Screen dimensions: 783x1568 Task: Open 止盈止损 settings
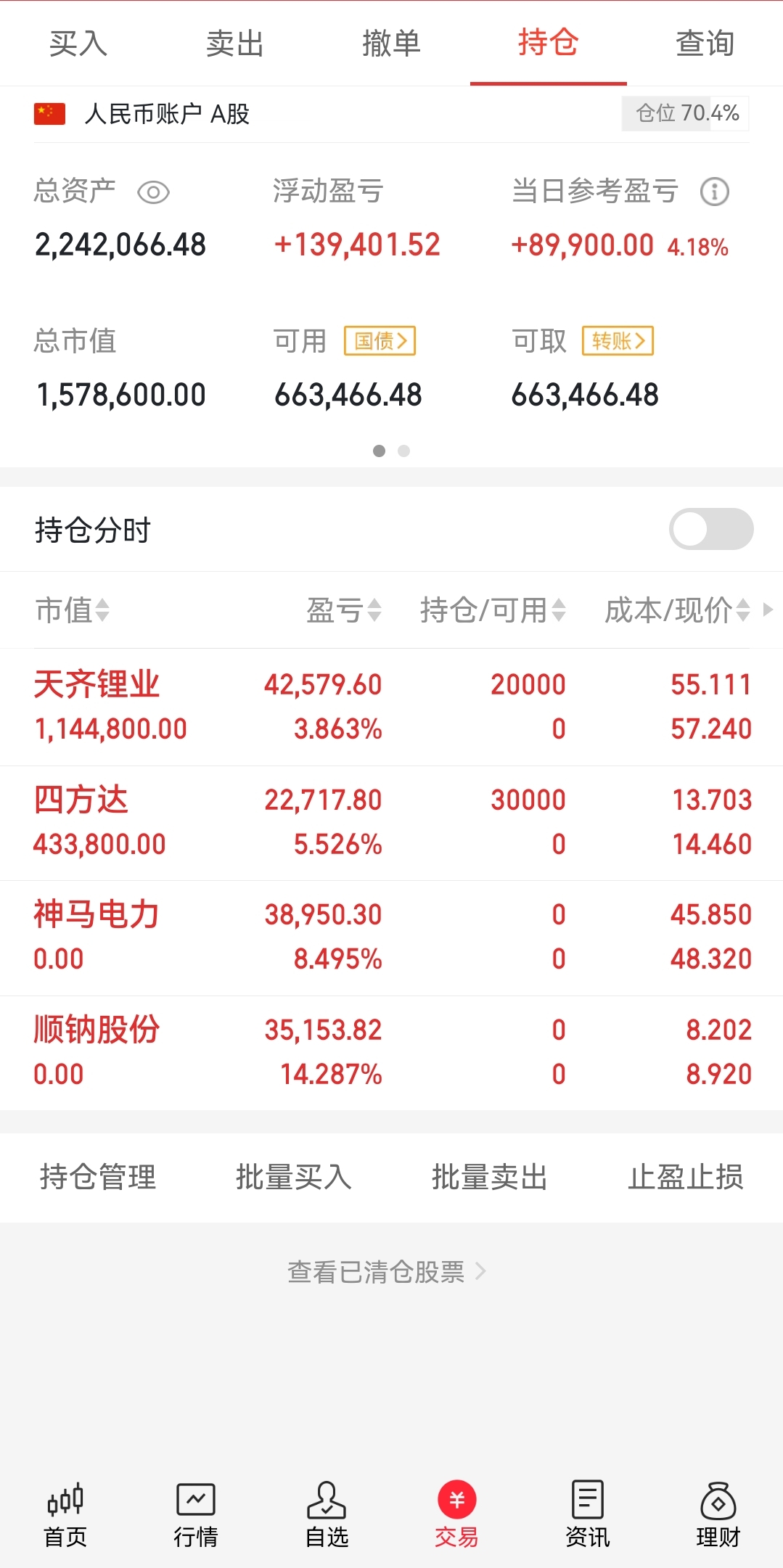[x=686, y=1177]
